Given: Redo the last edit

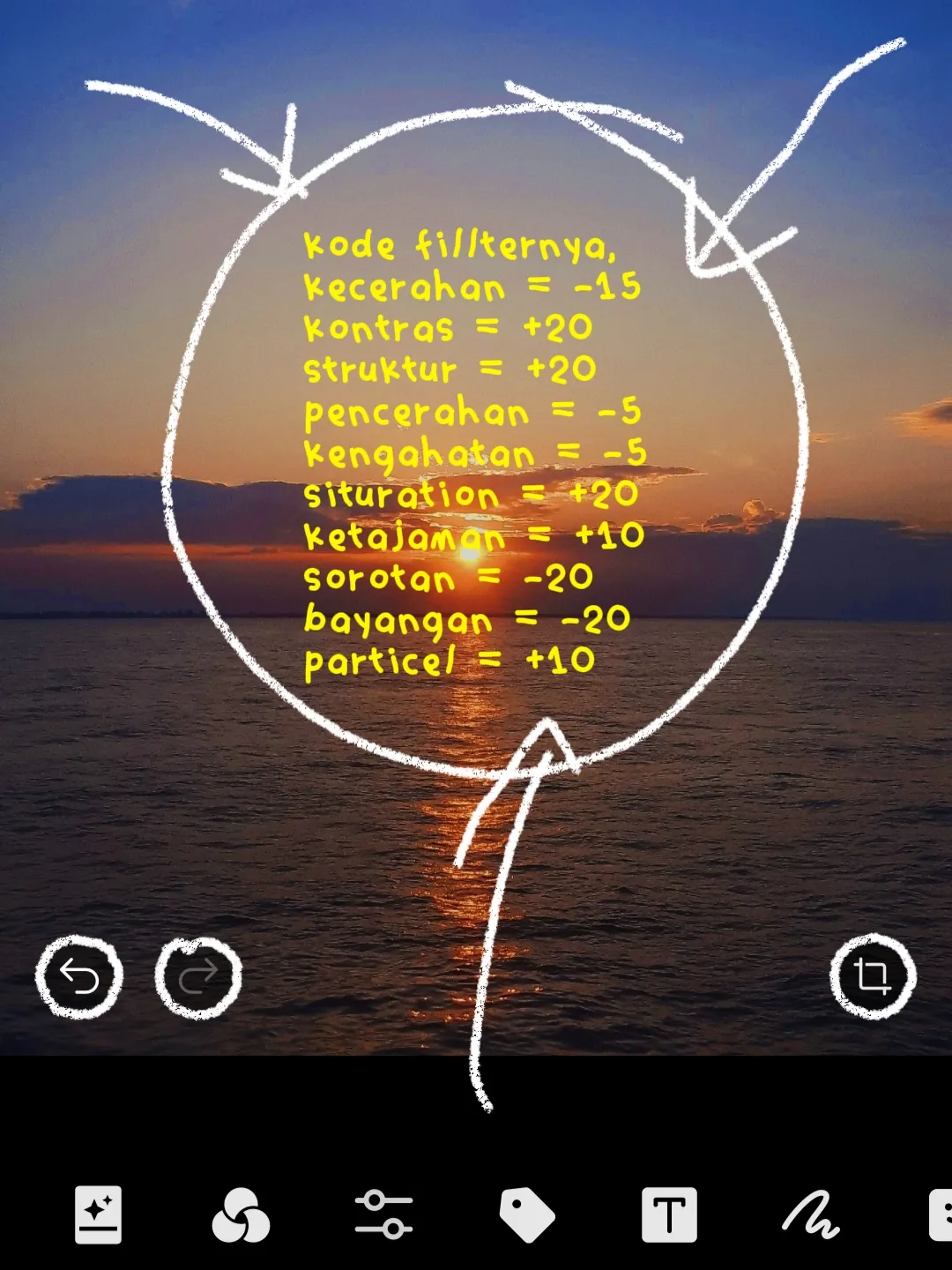Looking at the screenshot, I should [x=198, y=975].
